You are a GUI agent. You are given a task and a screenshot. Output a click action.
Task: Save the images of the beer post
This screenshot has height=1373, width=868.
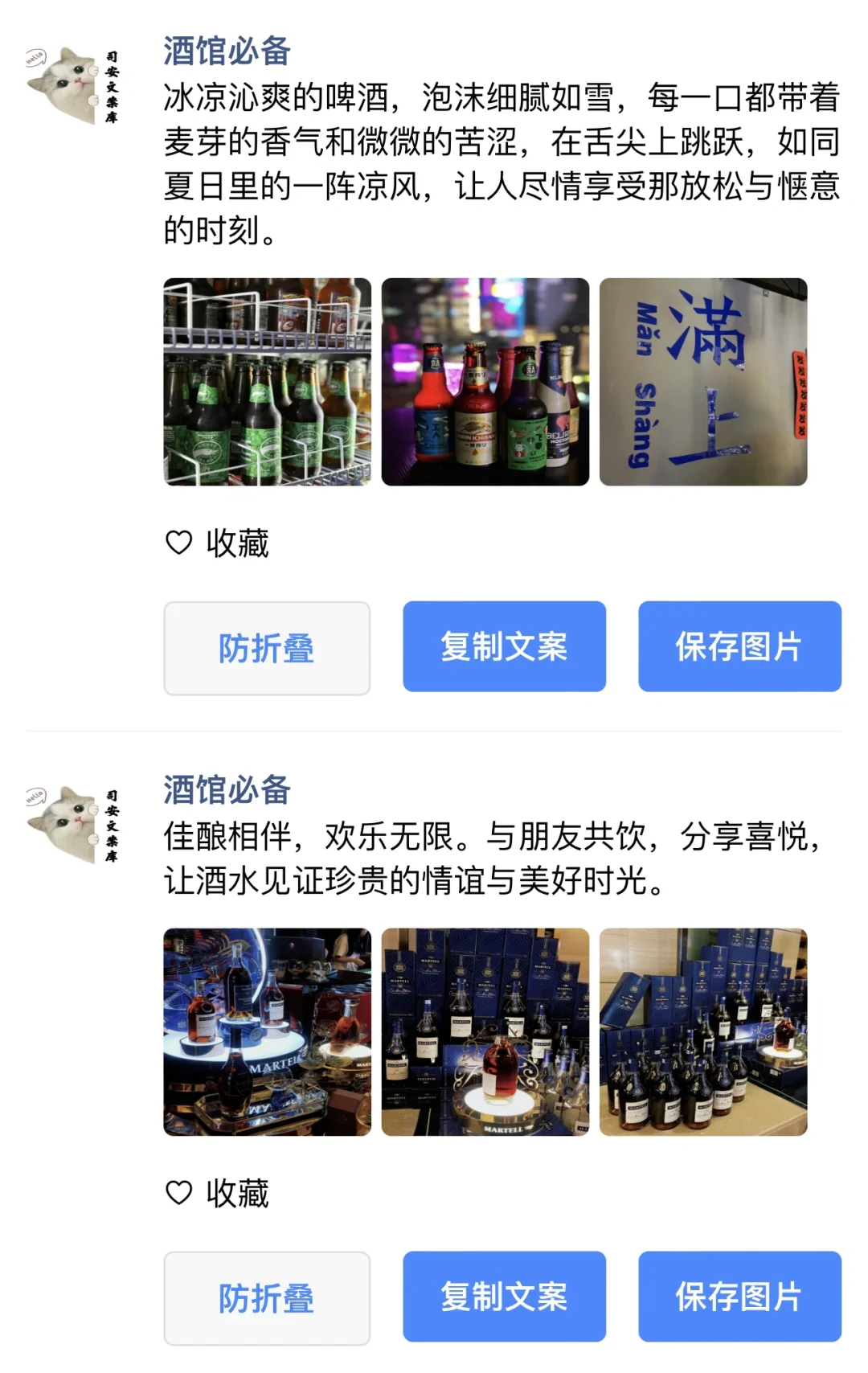[x=739, y=646]
